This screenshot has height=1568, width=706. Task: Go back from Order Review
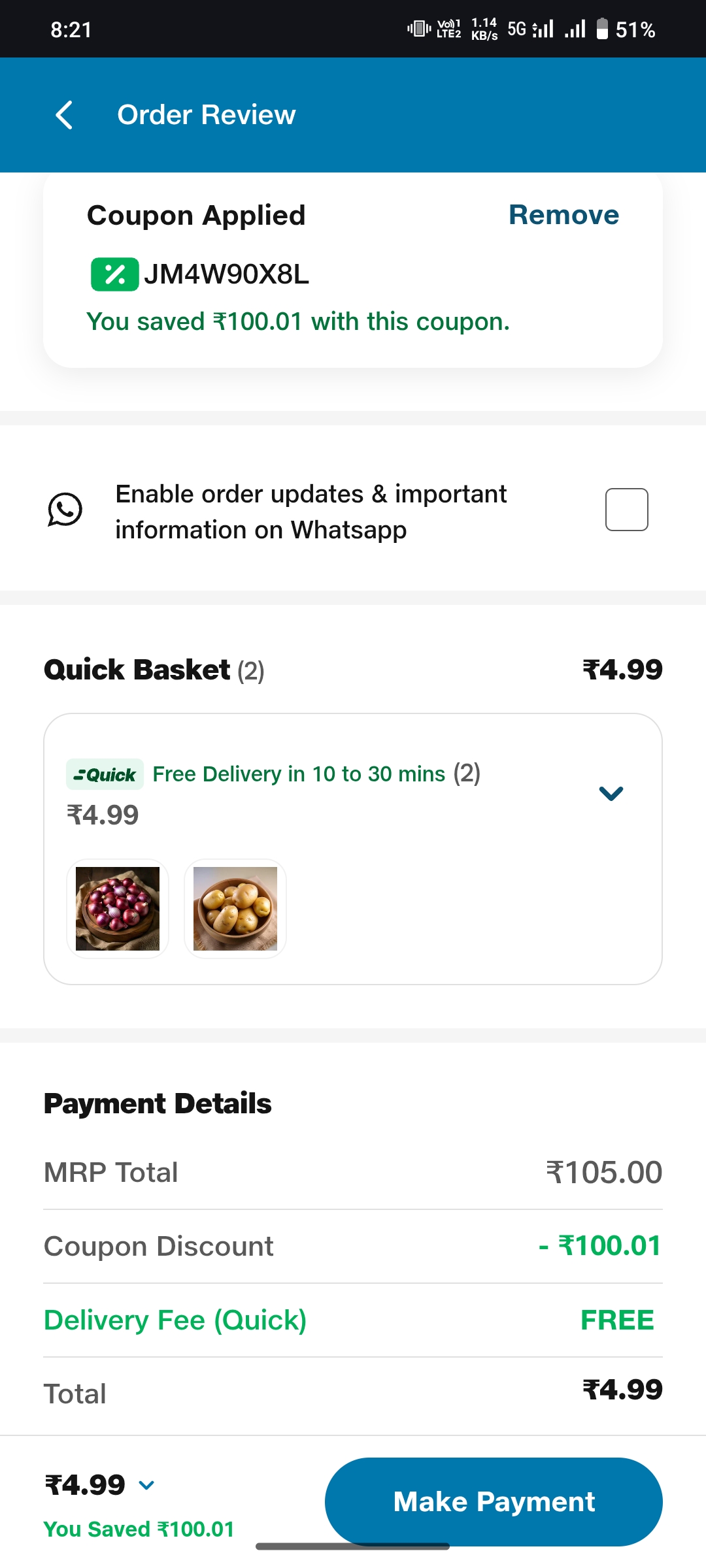[64, 115]
